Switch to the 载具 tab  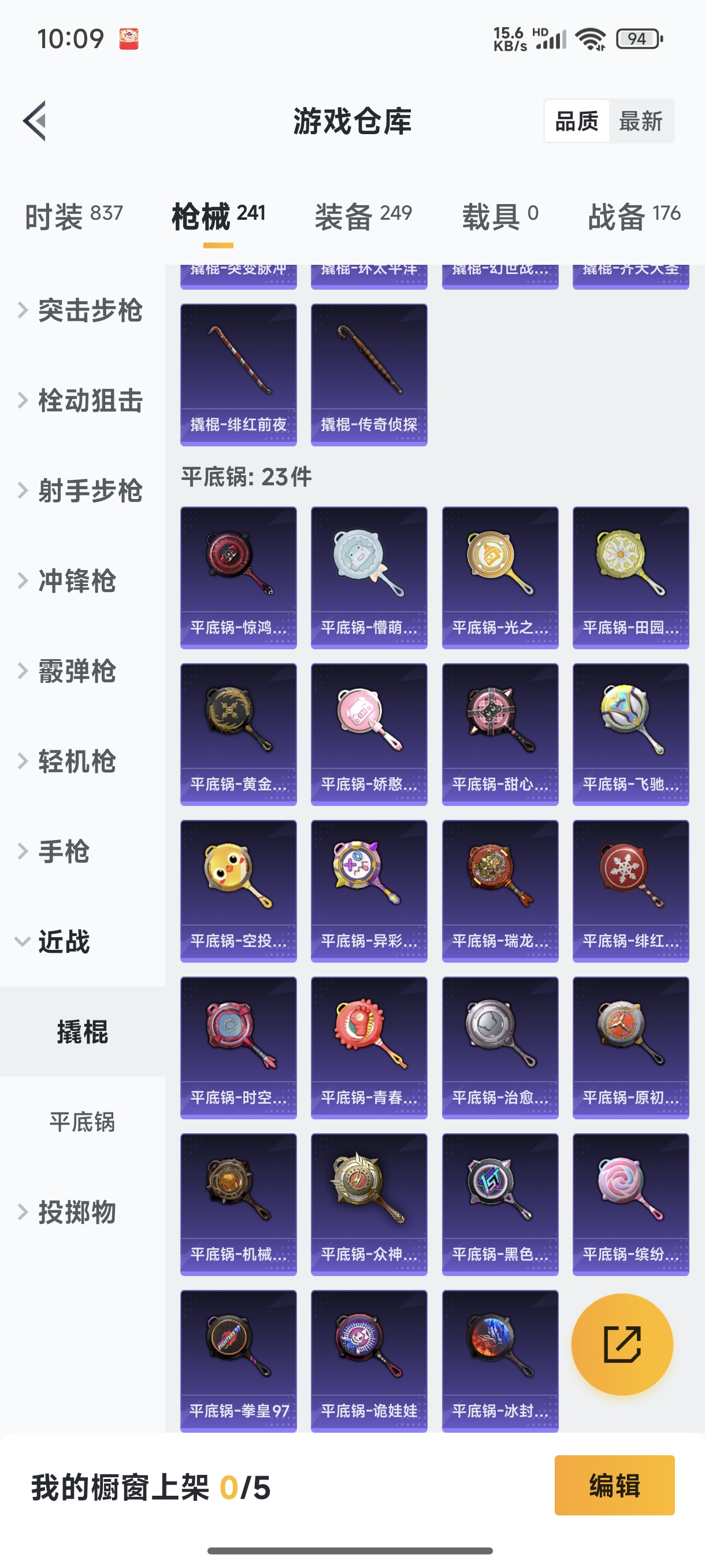pos(500,216)
